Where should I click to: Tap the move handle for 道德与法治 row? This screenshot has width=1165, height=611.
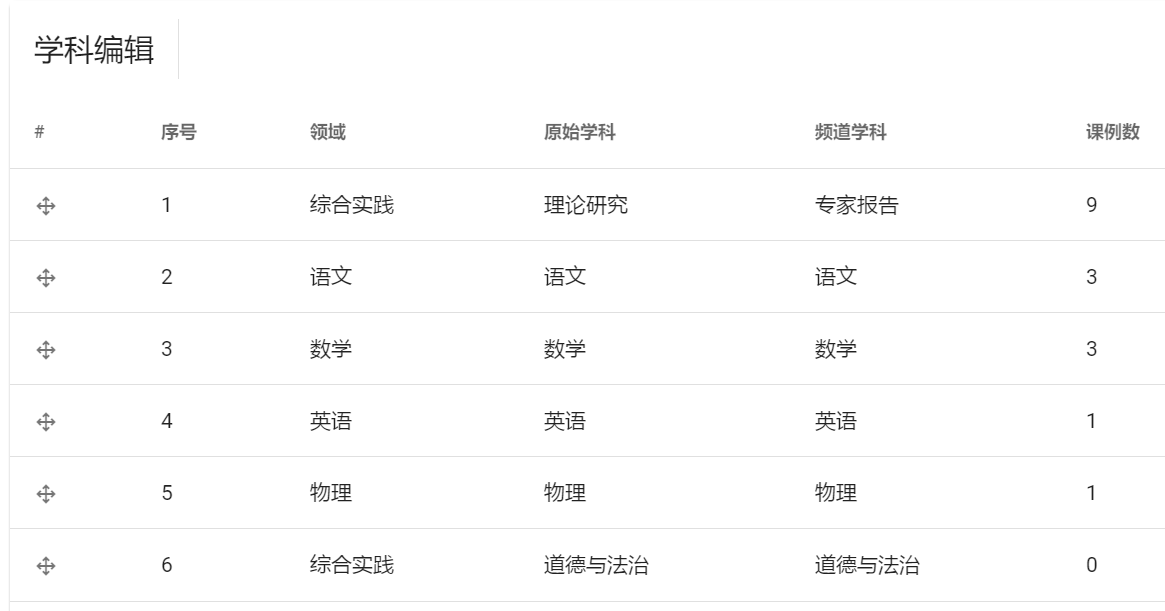(x=45, y=565)
